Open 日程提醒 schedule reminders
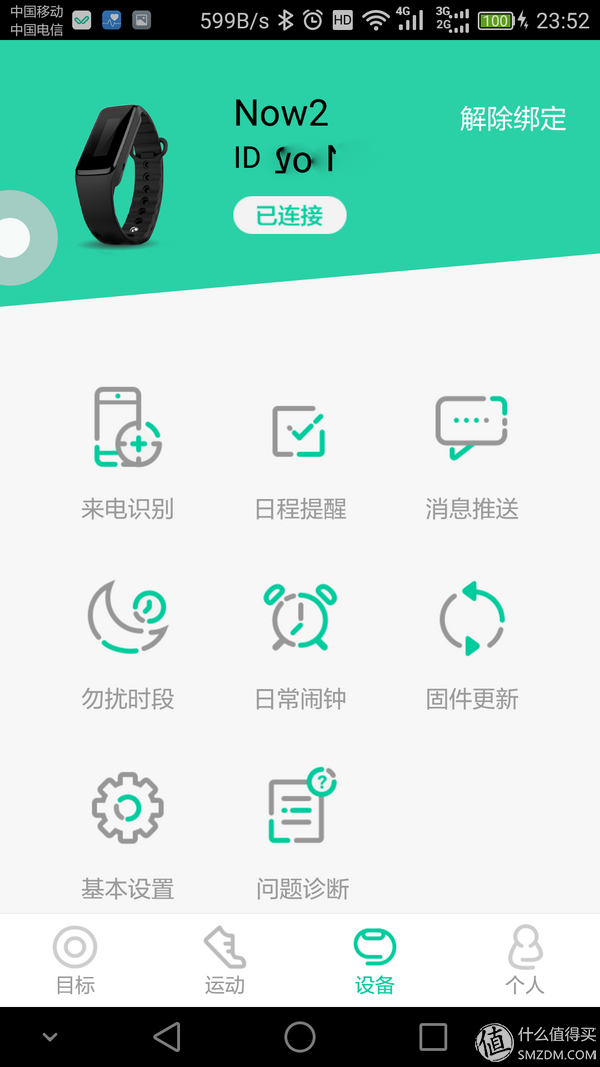The width and height of the screenshot is (600, 1067). (300, 454)
